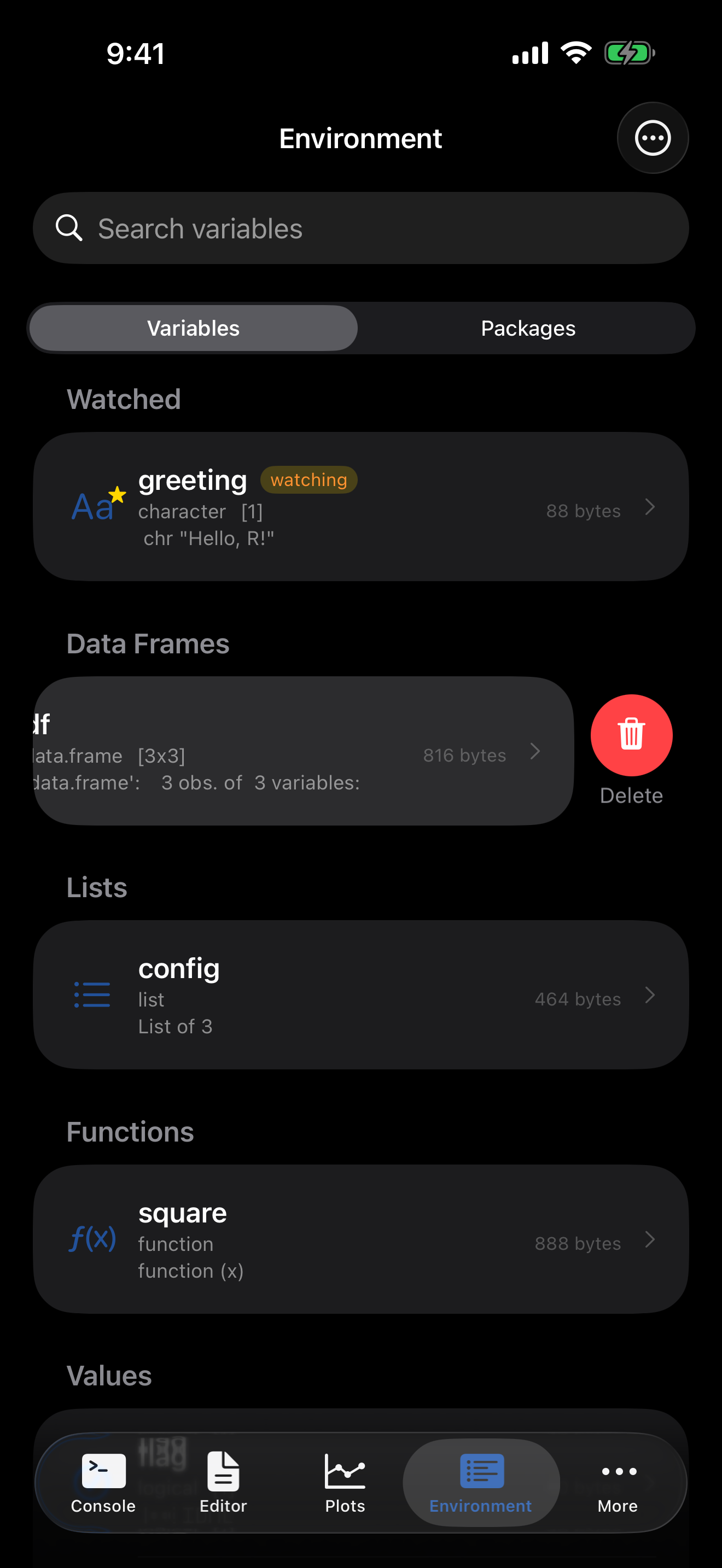Screen dimensions: 722x1568
Task: Expand the greeting variable details
Action: [650, 507]
